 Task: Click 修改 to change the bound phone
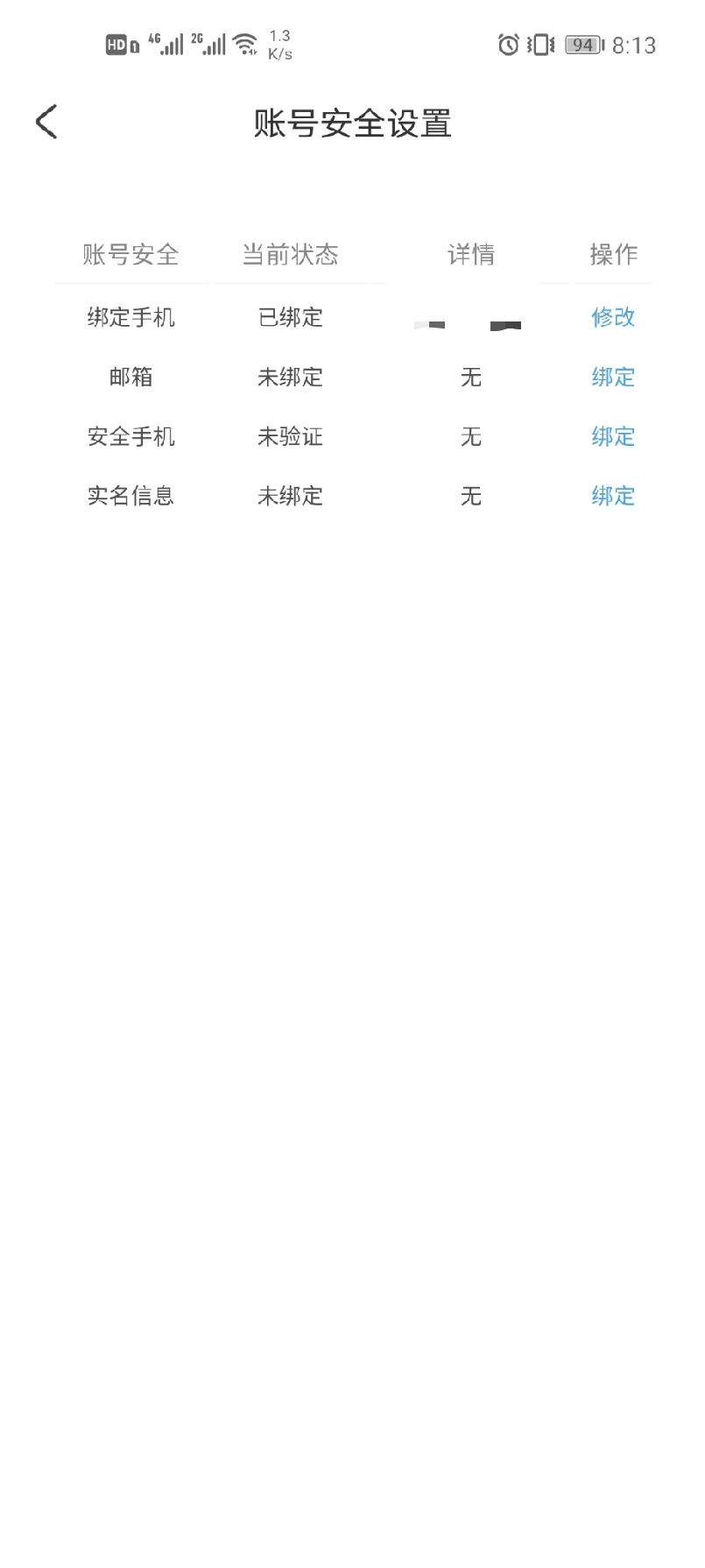tap(612, 318)
